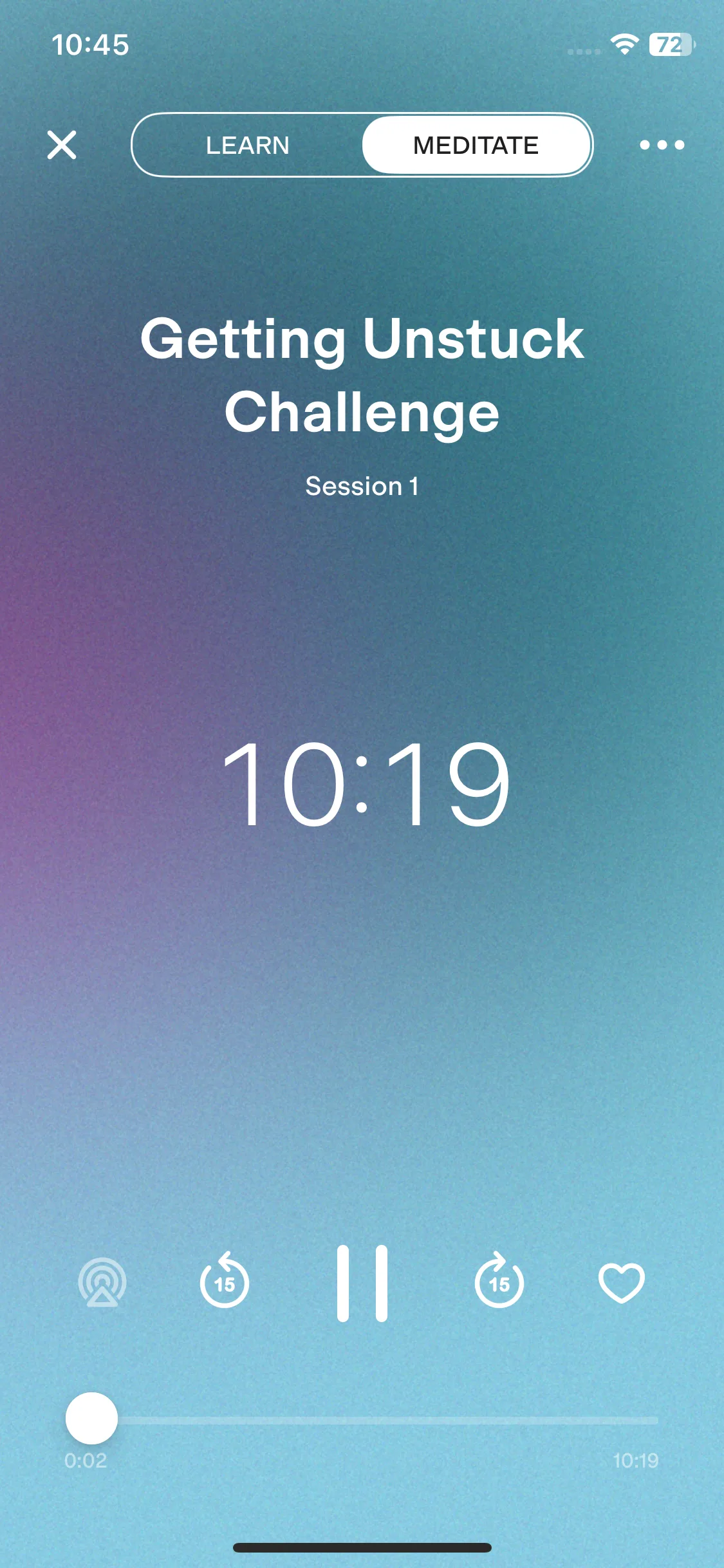Open AirPlay casting options
The height and width of the screenshot is (1568, 724).
(102, 1283)
